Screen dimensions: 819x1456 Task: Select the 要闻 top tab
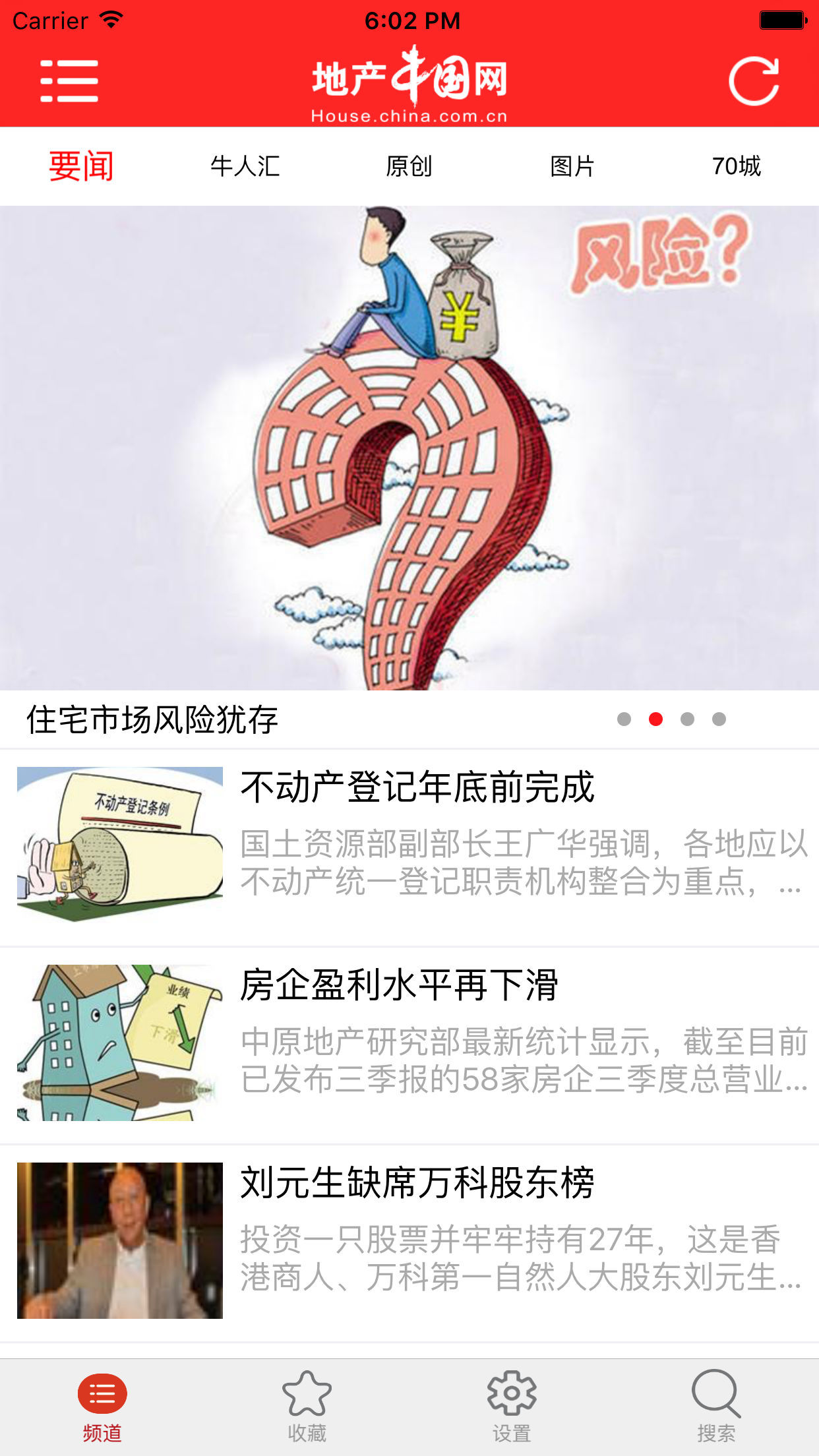coord(81,166)
